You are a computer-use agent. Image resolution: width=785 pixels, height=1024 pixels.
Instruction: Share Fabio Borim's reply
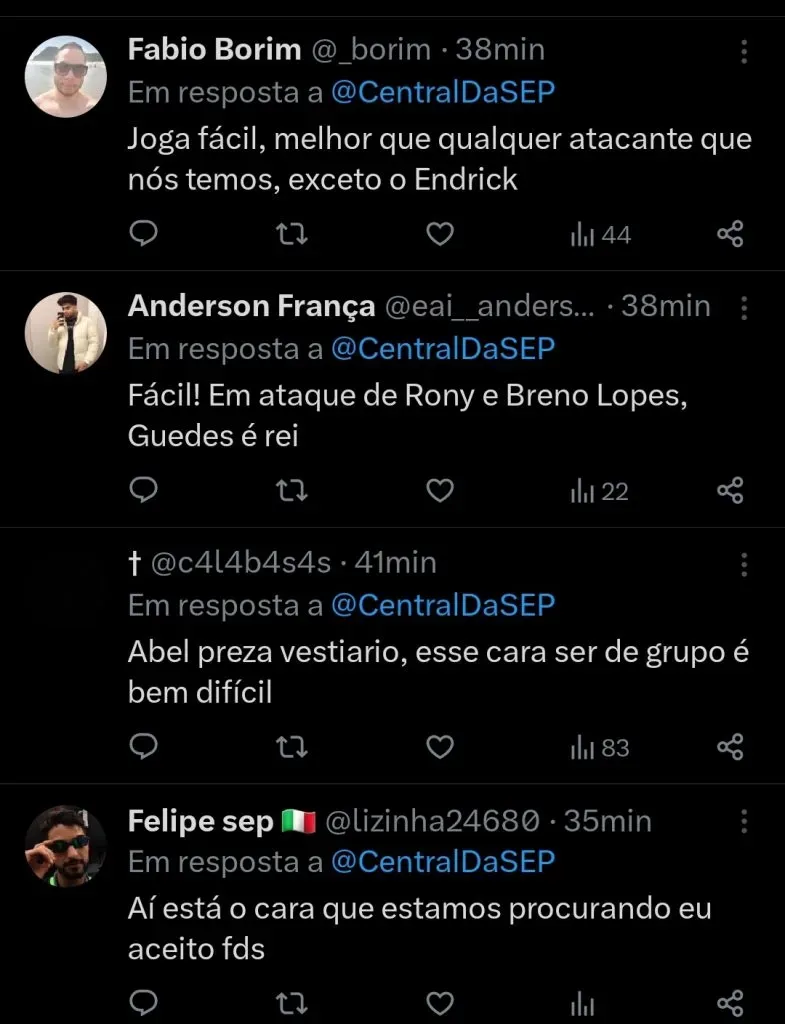click(729, 233)
